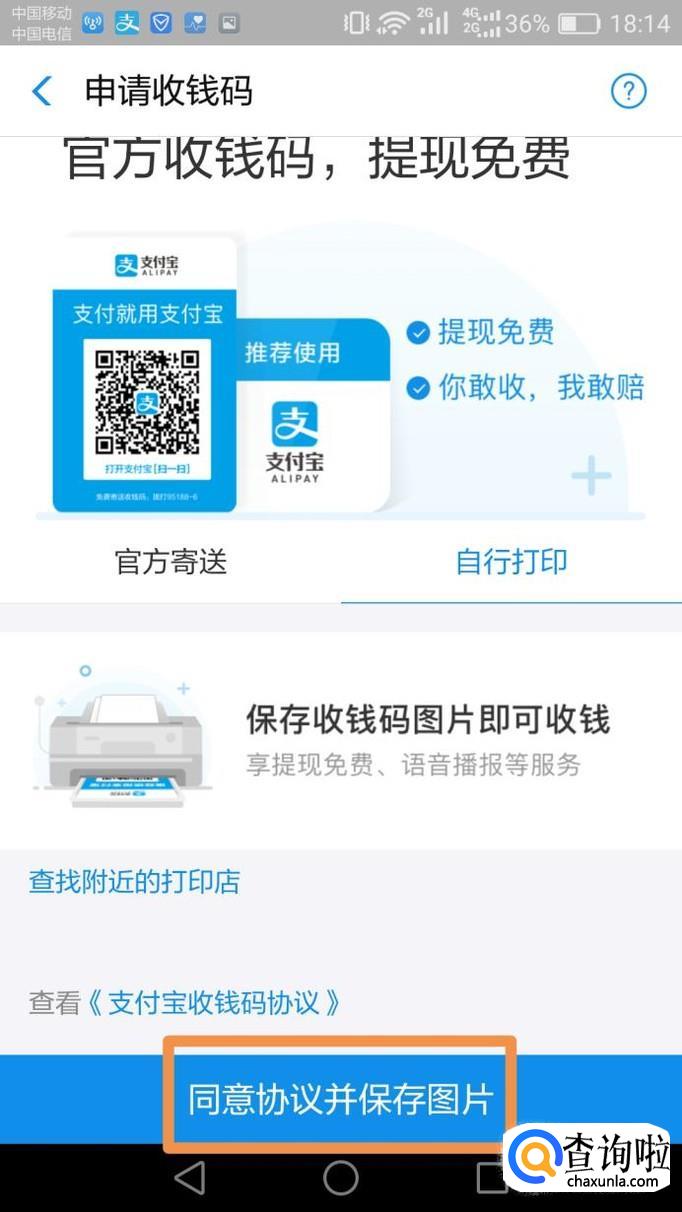This screenshot has height=1212, width=682.
Task: Open the help question mark icon
Action: [629, 92]
